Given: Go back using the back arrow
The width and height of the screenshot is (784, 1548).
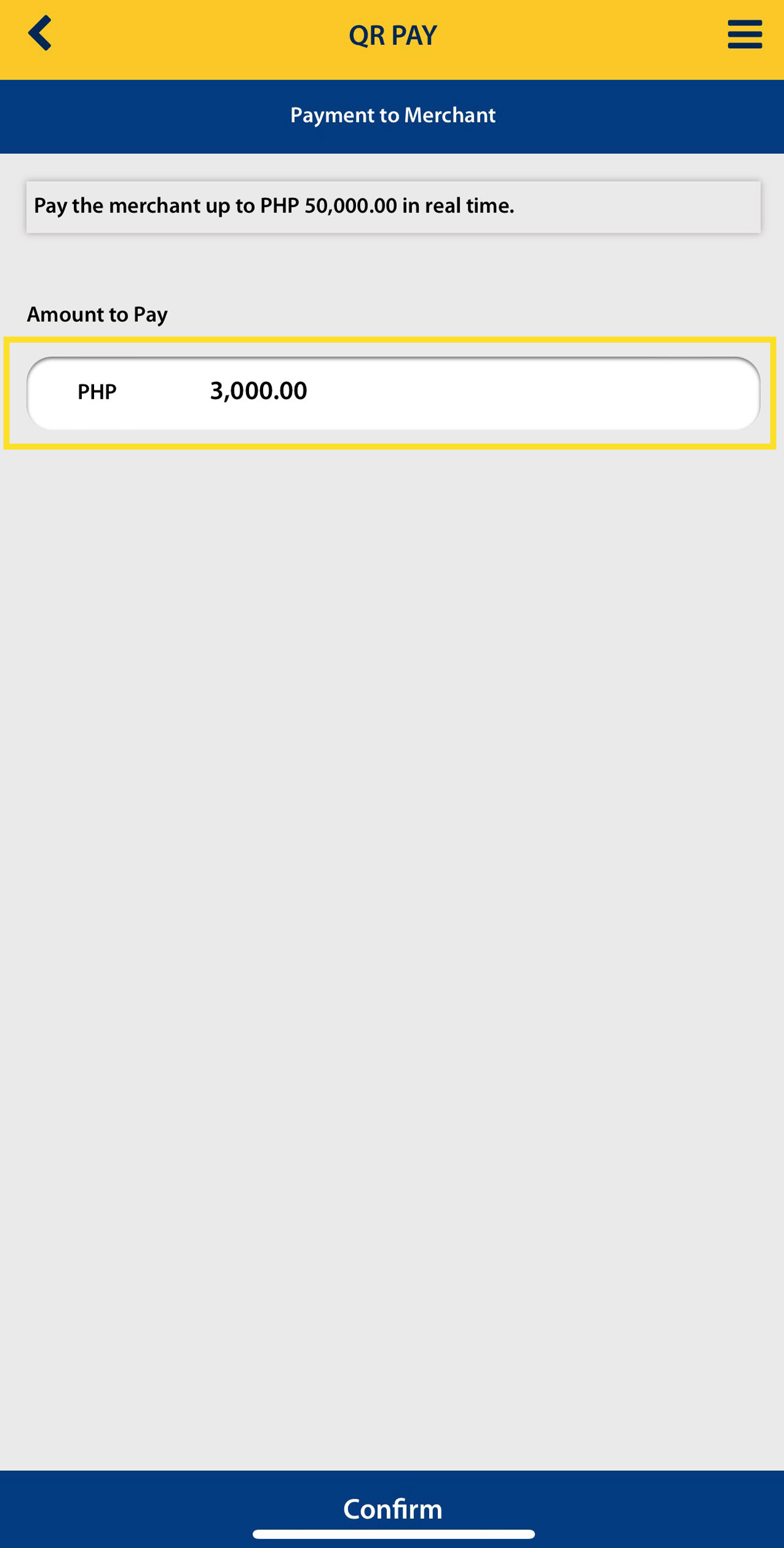Looking at the screenshot, I should click(40, 34).
